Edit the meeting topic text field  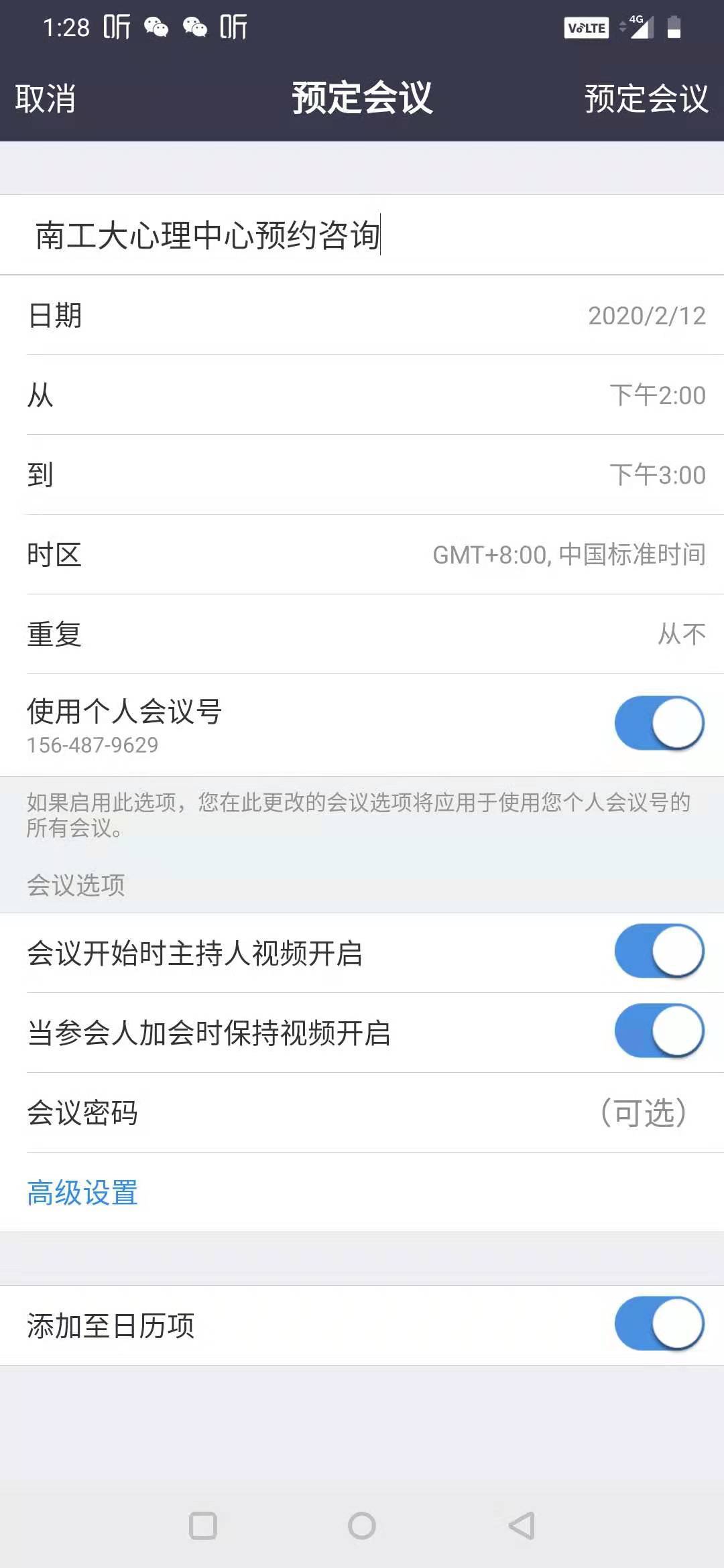click(x=362, y=235)
